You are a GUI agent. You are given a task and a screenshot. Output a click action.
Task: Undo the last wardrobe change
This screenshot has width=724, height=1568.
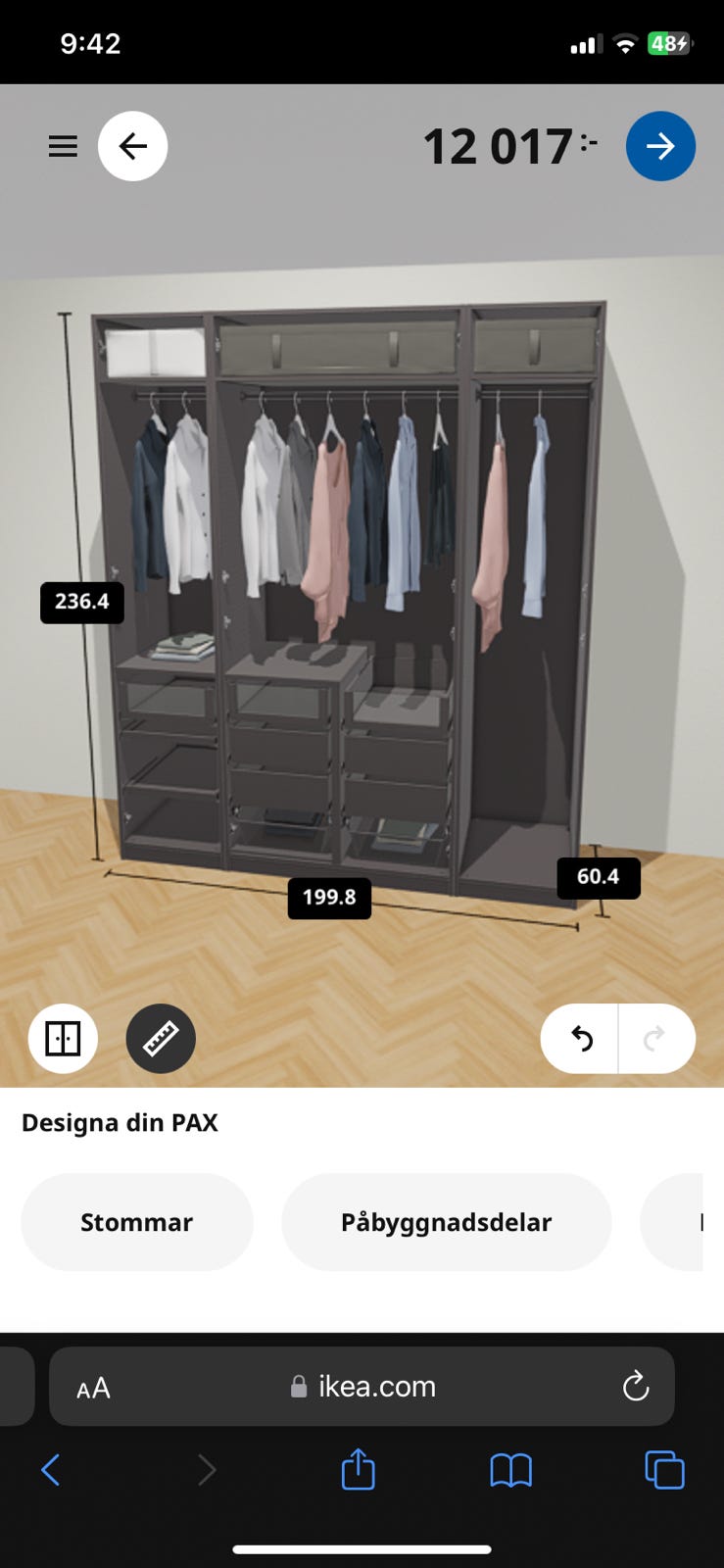coord(580,1038)
